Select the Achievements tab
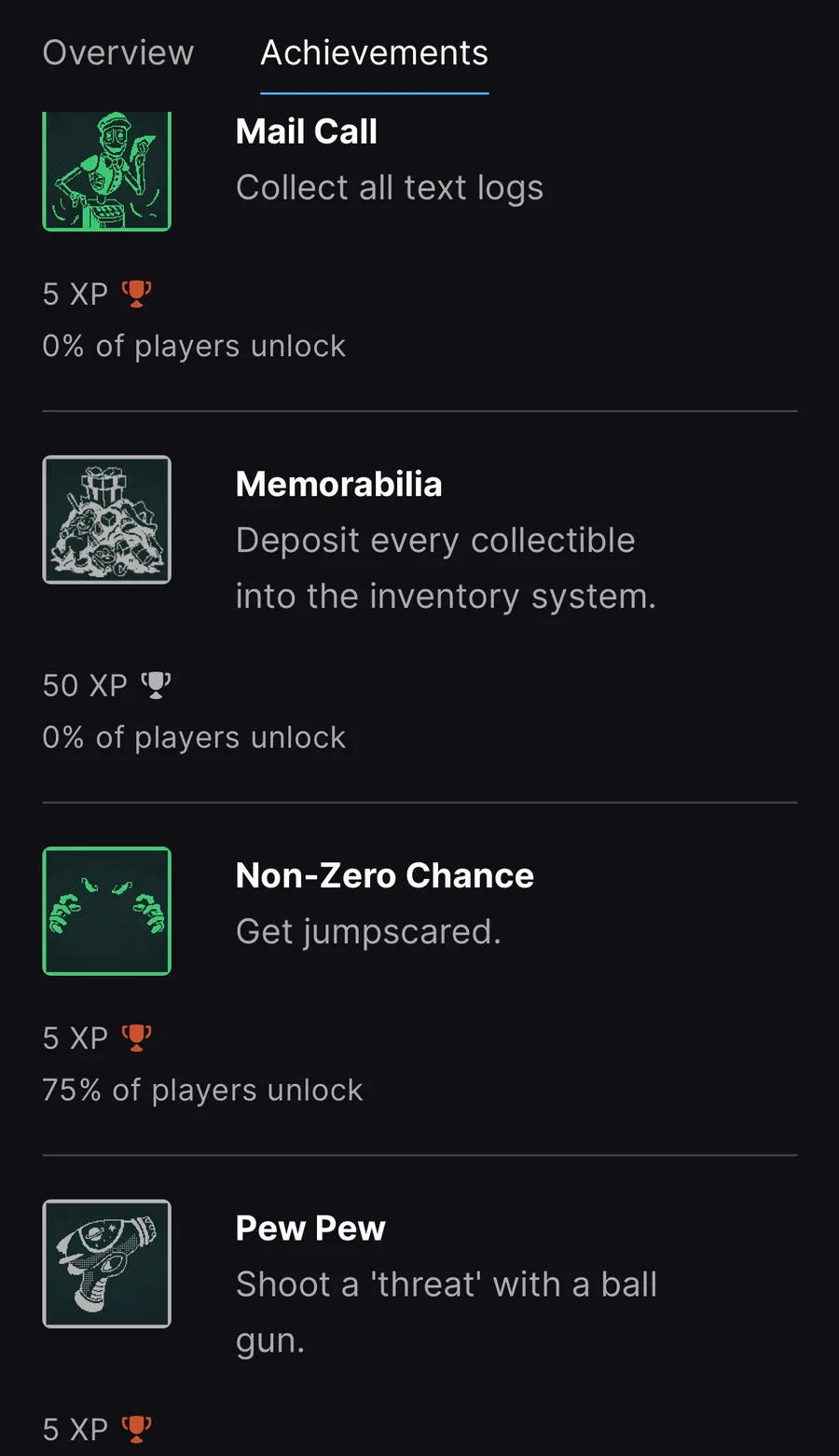This screenshot has width=839, height=1456. pos(374,53)
